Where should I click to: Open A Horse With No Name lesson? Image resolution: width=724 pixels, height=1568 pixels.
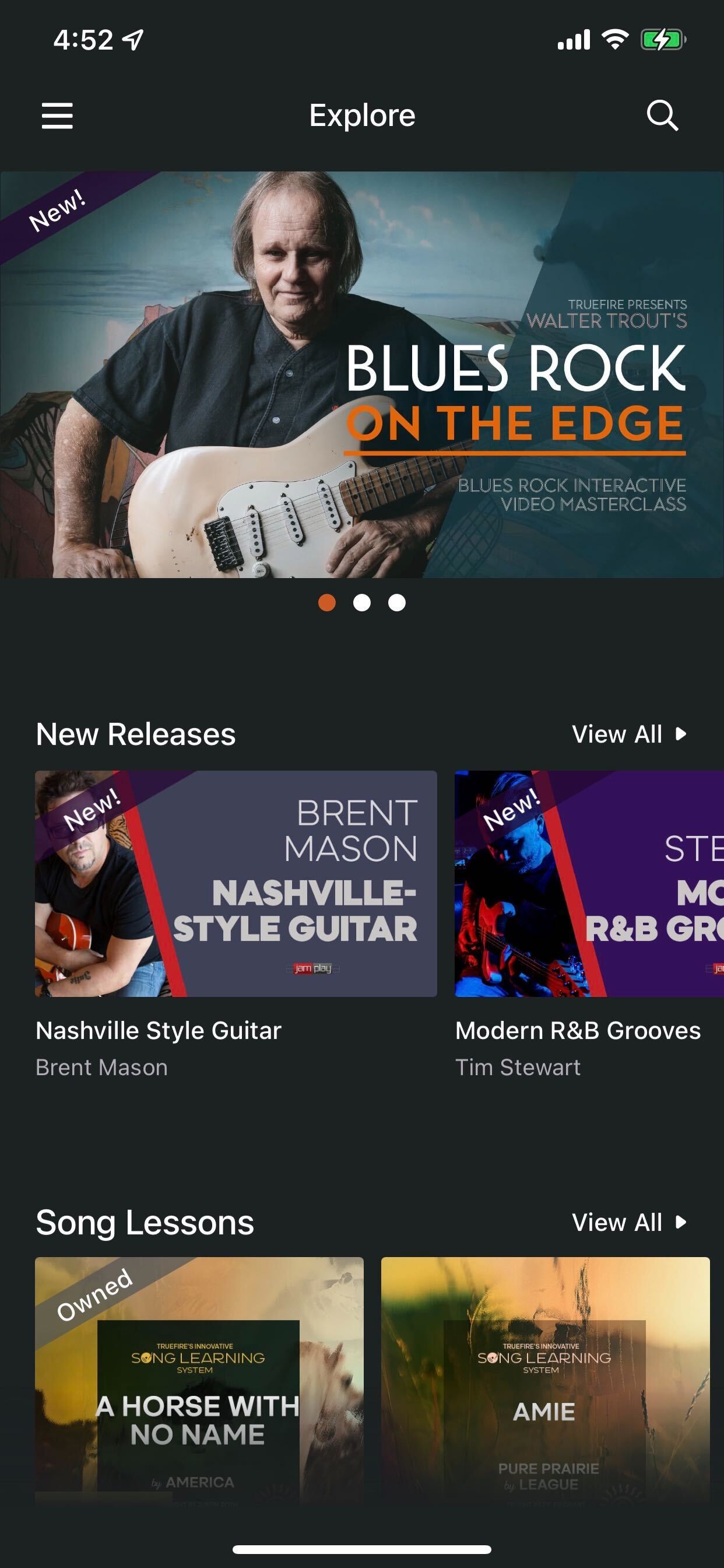tap(199, 1380)
